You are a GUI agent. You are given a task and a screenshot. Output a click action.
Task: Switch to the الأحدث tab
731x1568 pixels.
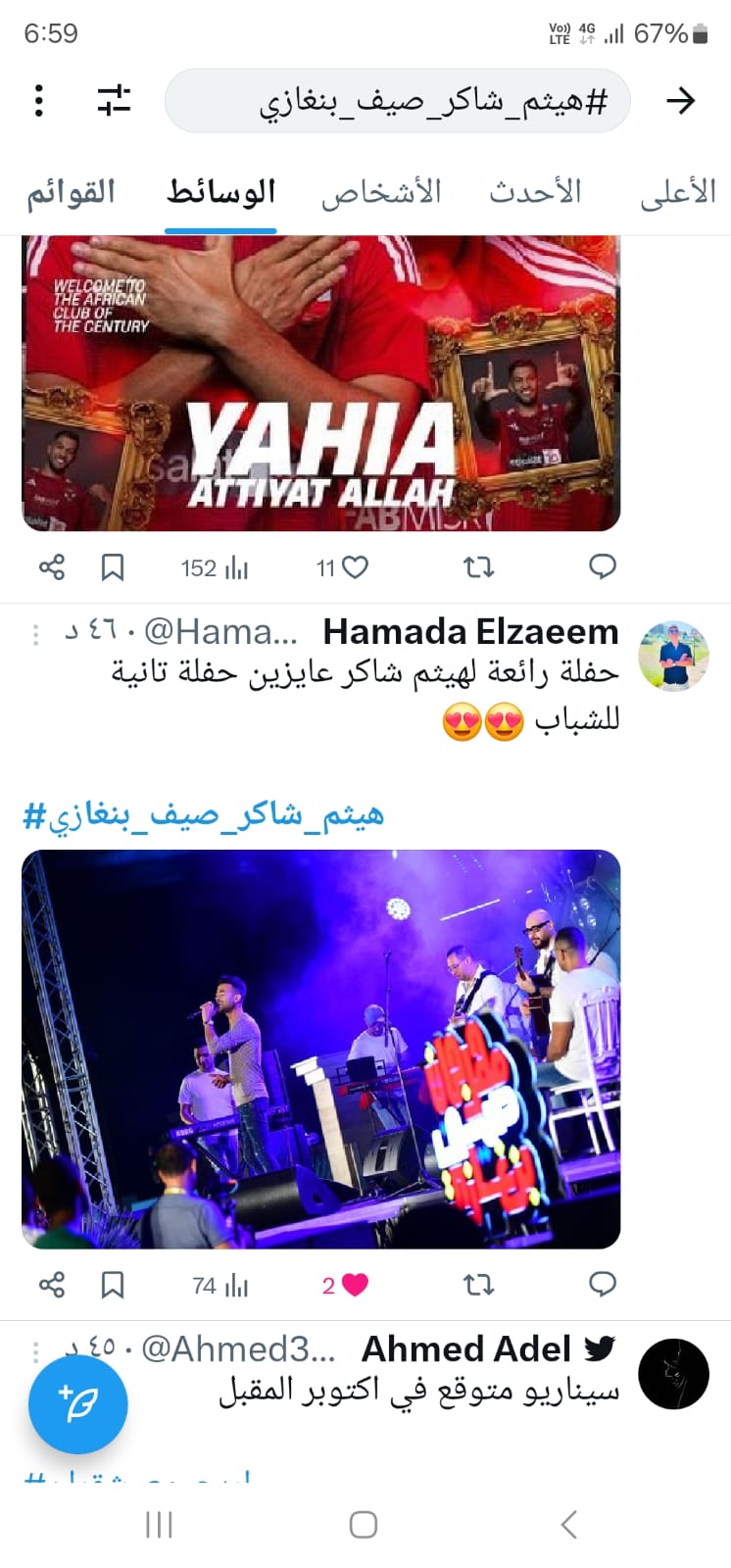tap(535, 192)
